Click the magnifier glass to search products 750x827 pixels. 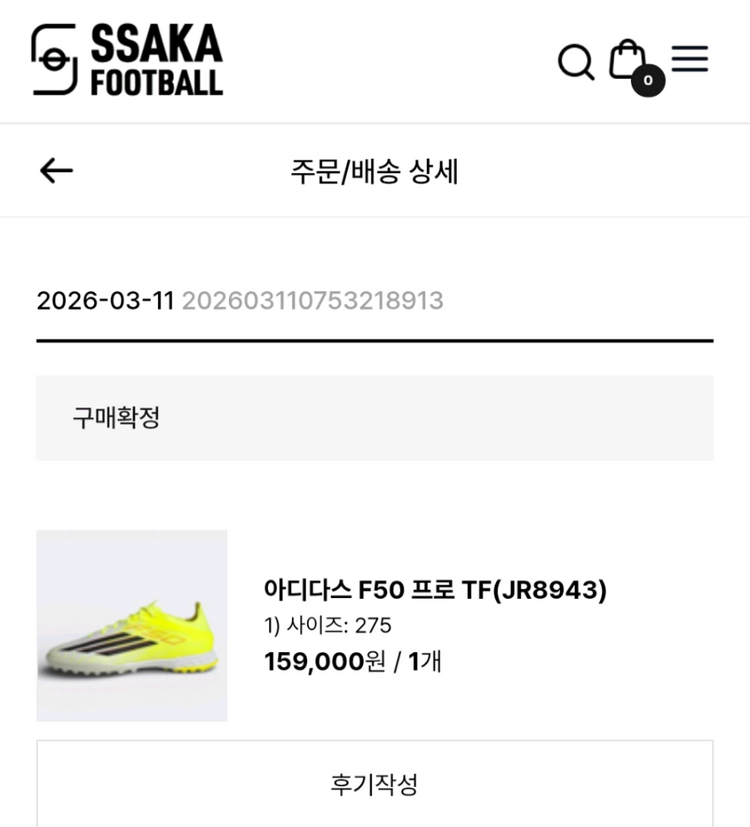[574, 62]
